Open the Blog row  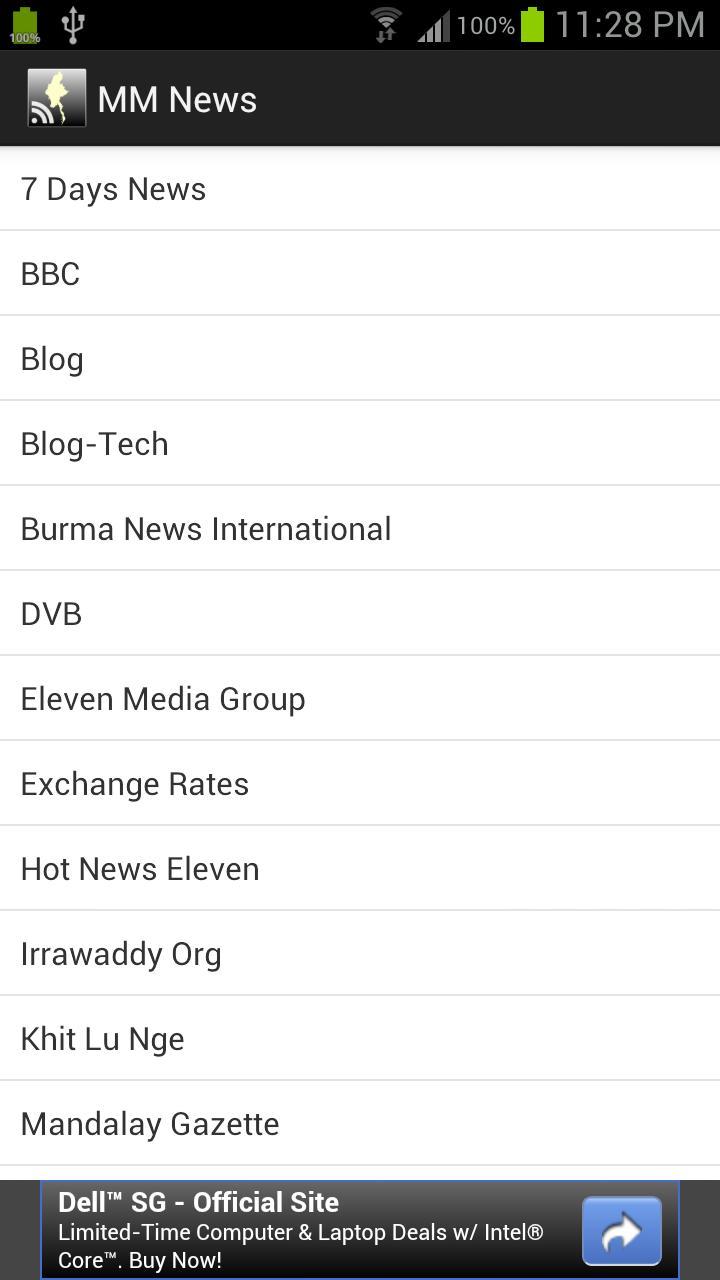(52, 359)
